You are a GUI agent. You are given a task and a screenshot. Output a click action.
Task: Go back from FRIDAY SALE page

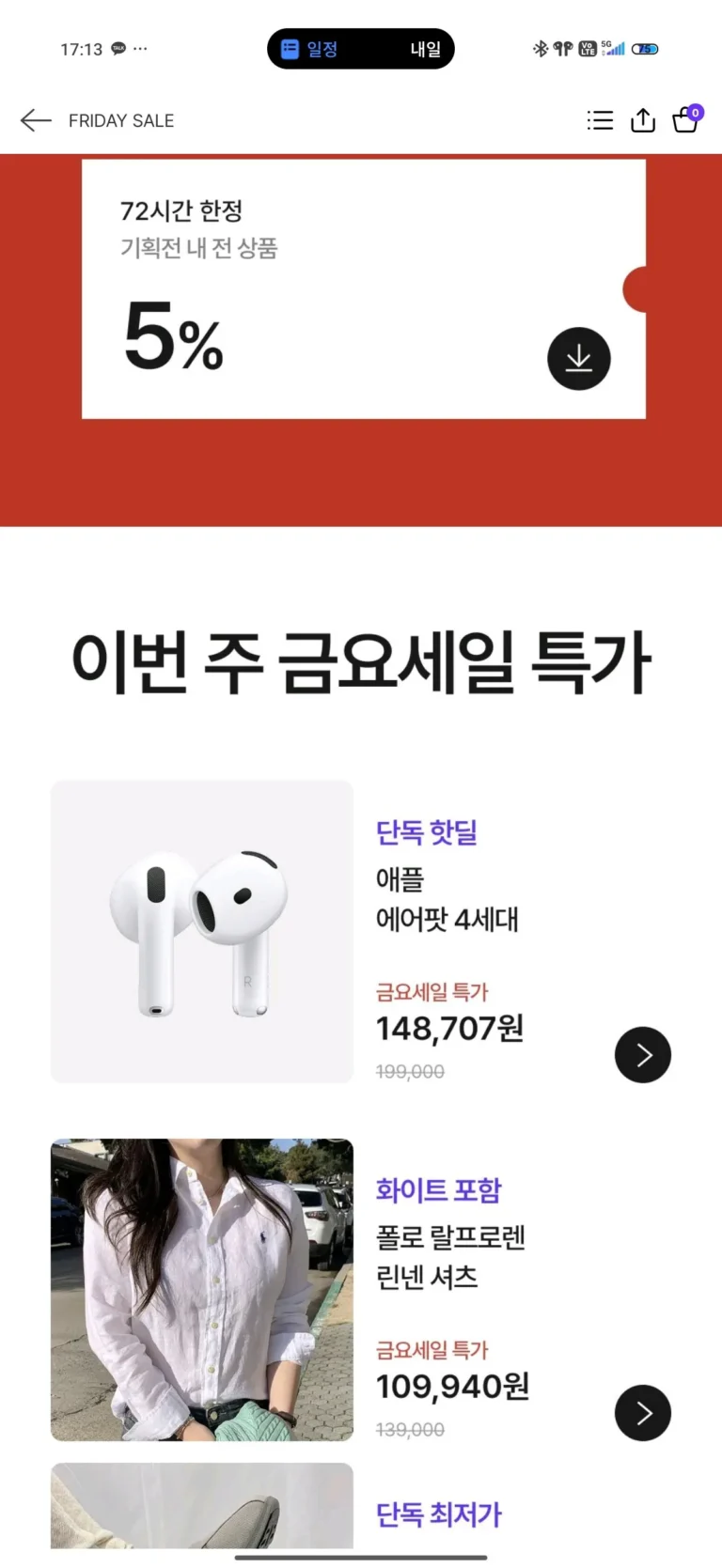point(36,120)
